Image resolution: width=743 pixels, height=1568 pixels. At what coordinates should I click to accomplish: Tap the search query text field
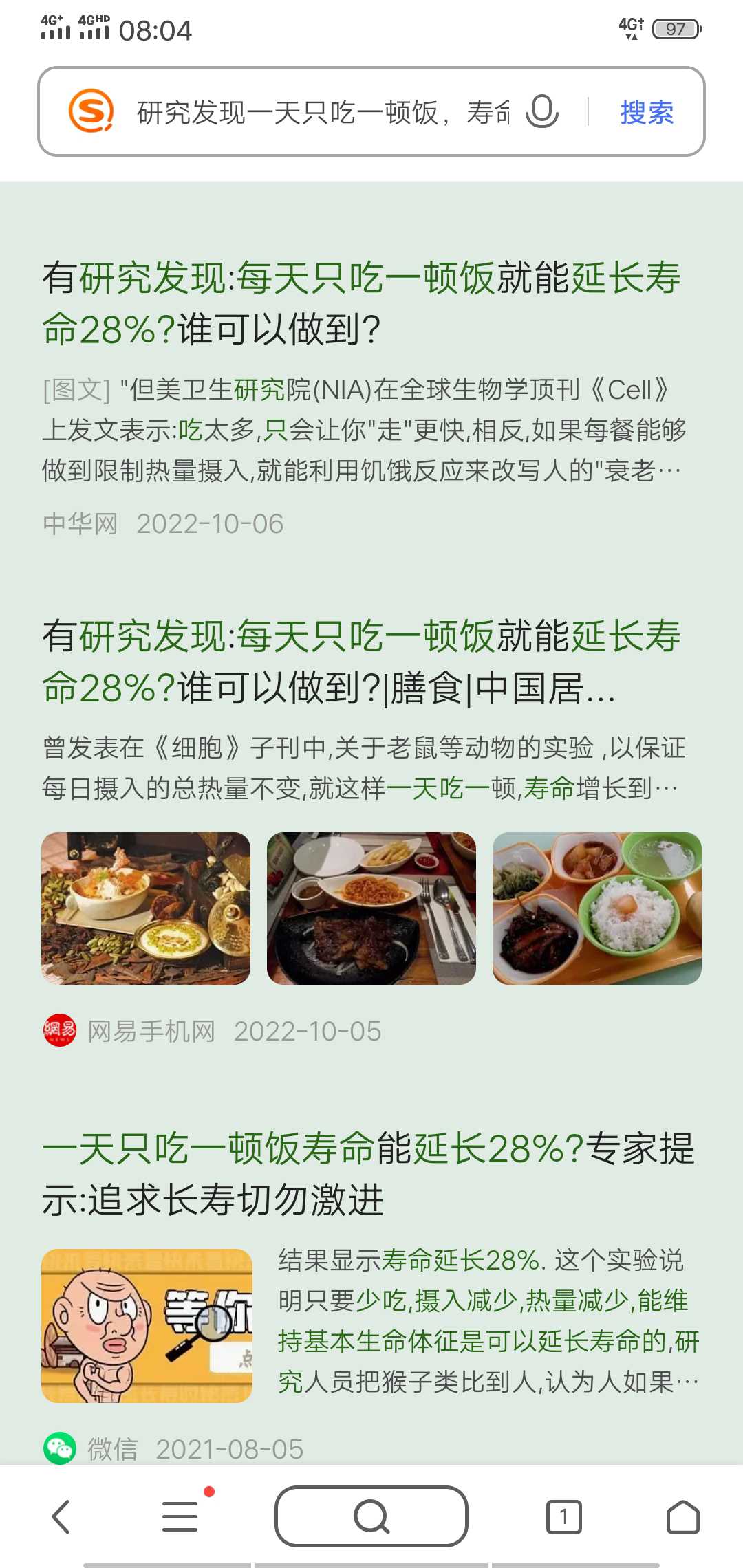323,112
